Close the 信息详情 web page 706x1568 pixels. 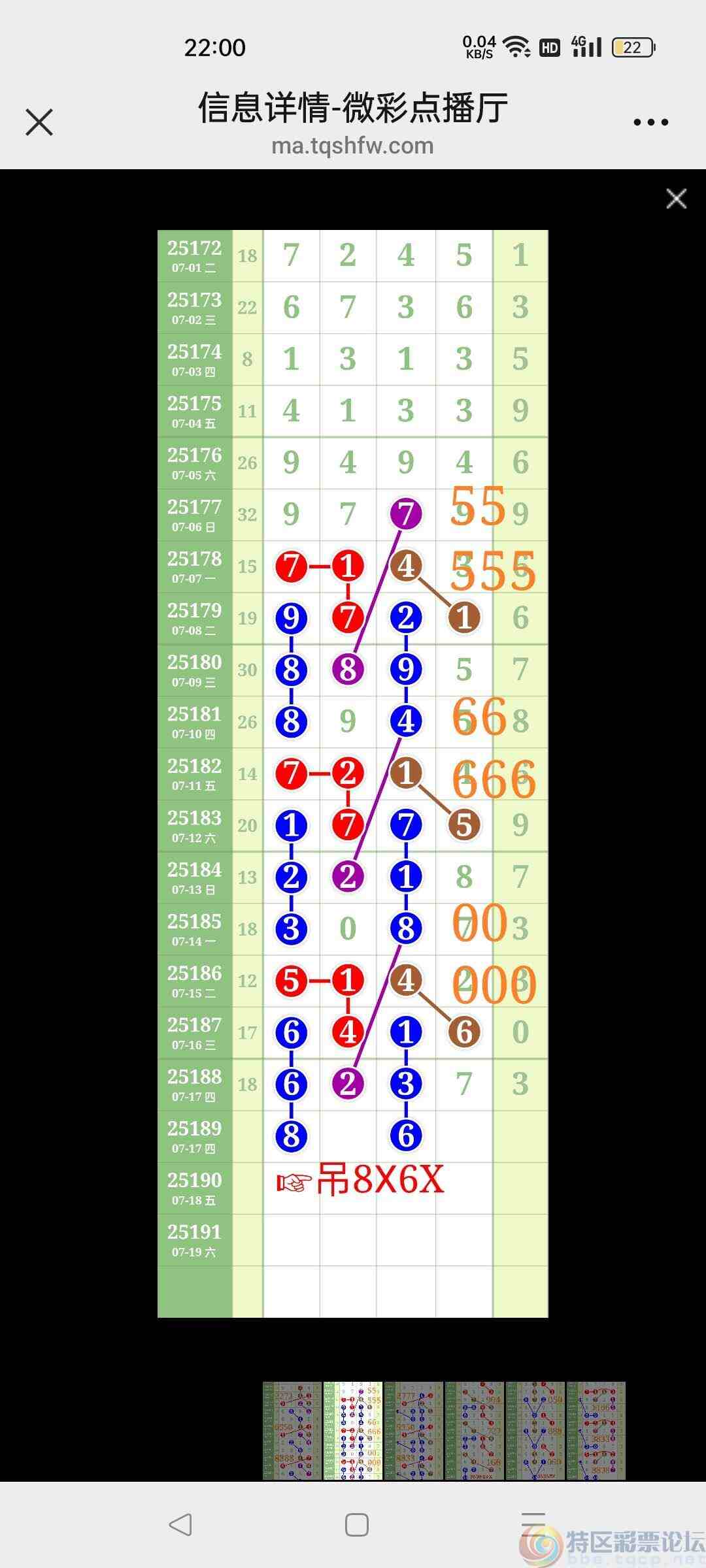point(39,122)
